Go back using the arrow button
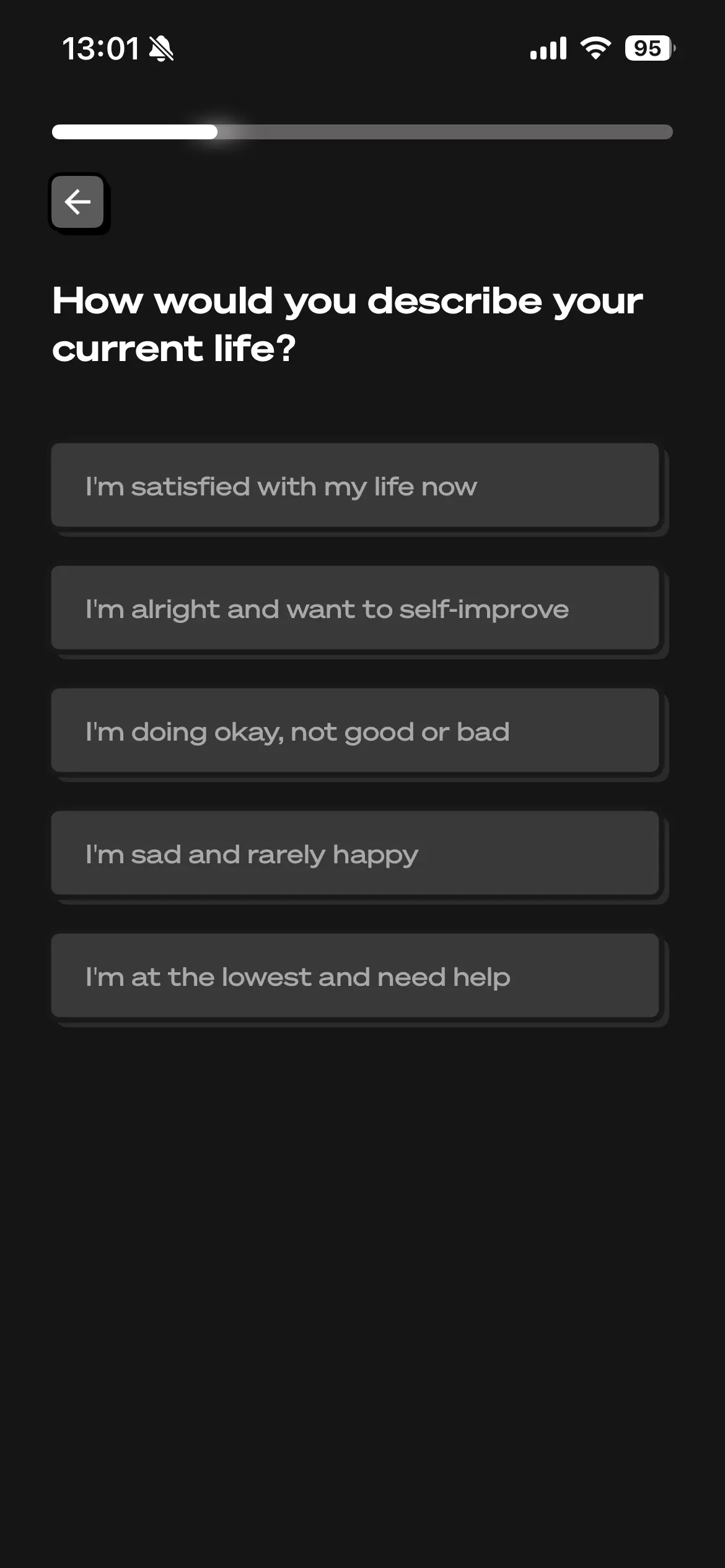Screen dimensions: 725x1568 coord(77,202)
